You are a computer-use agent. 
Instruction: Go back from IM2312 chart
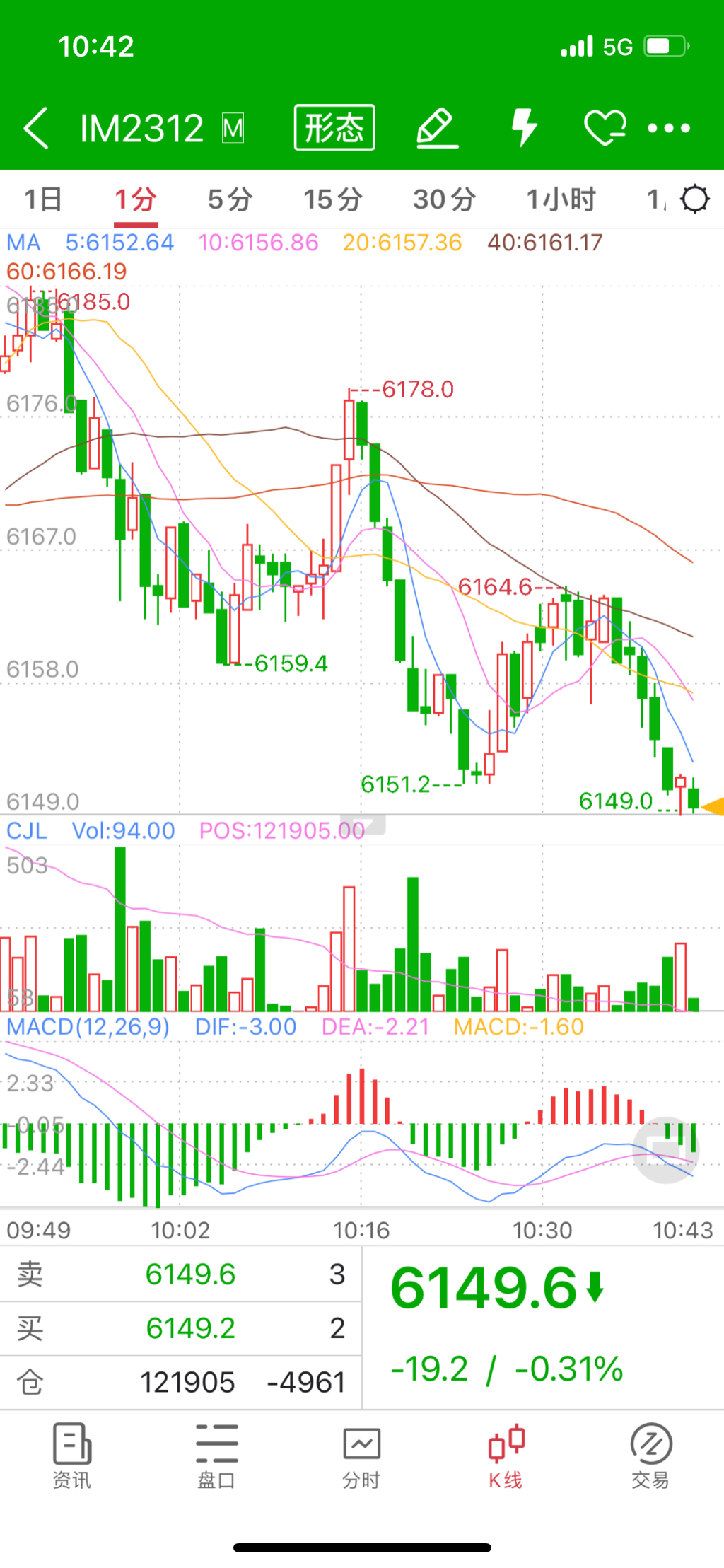pos(37,129)
